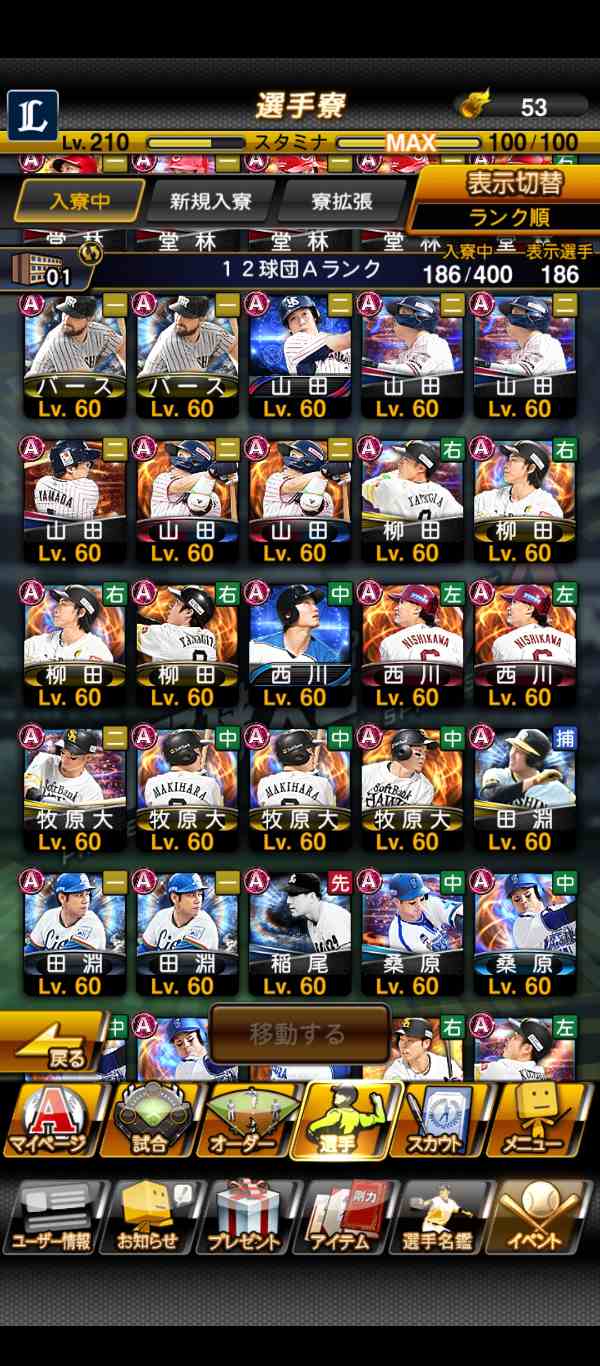Select the 入寮中 tab

point(78,201)
